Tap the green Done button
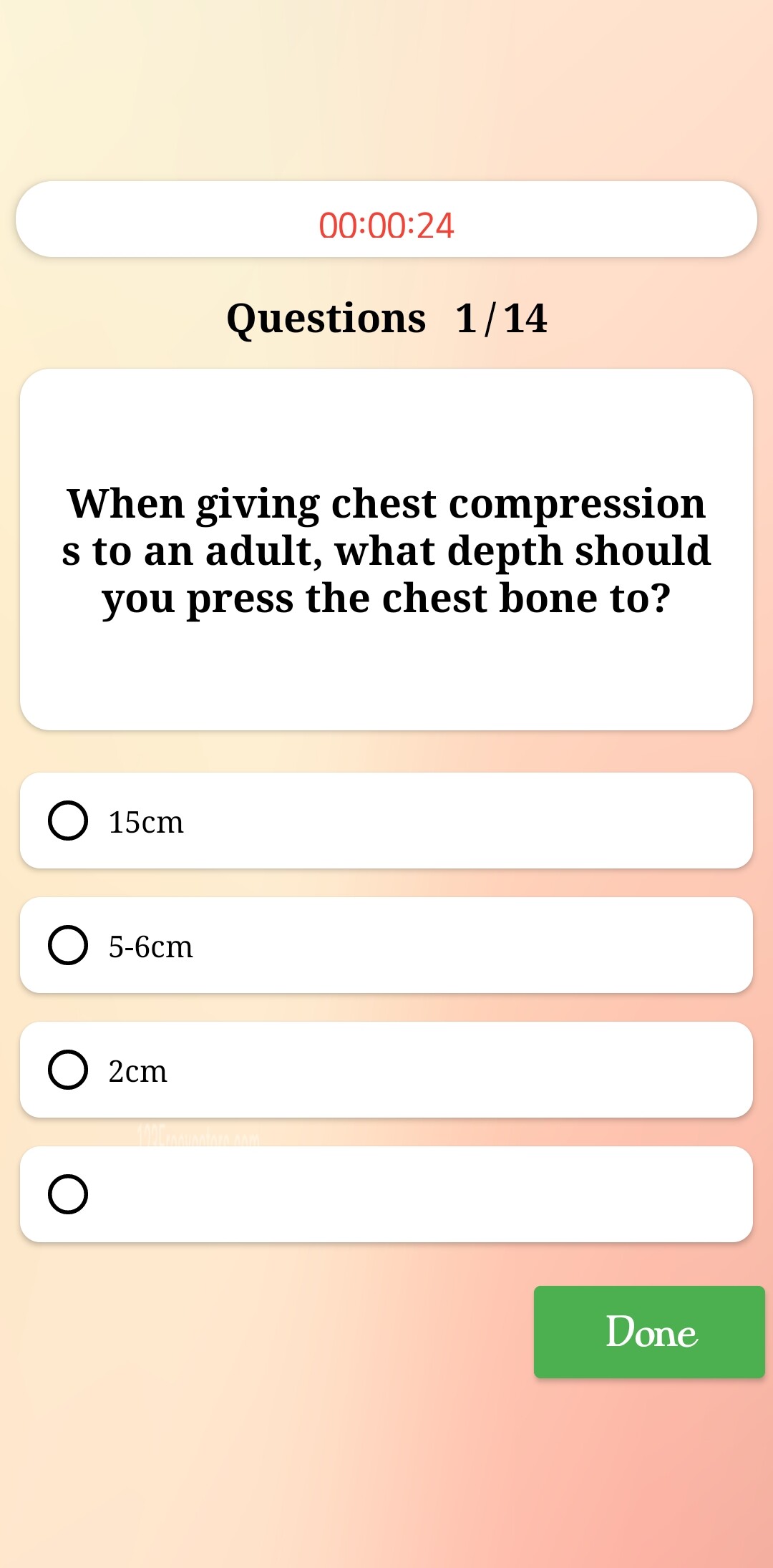 [x=649, y=1332]
